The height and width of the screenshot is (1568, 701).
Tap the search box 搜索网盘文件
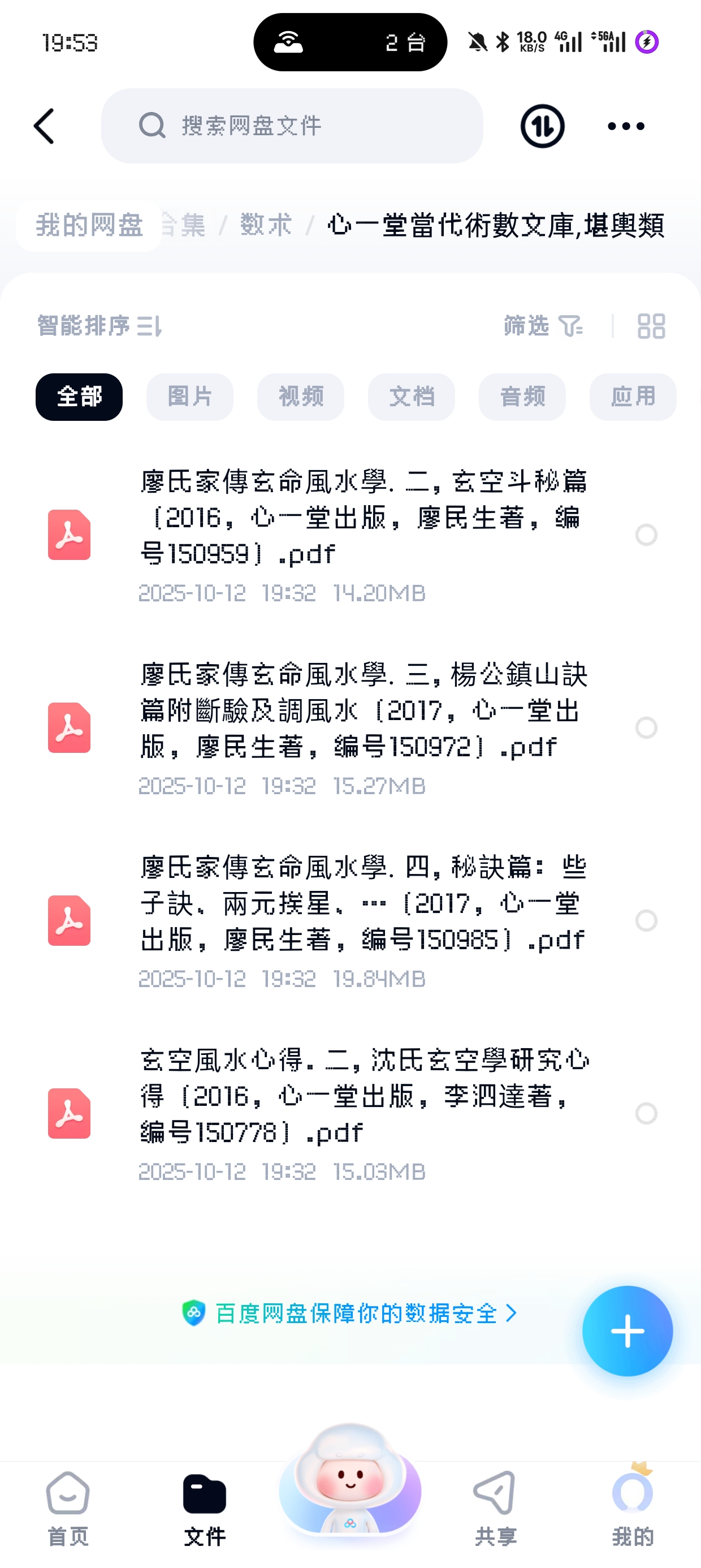pos(292,126)
